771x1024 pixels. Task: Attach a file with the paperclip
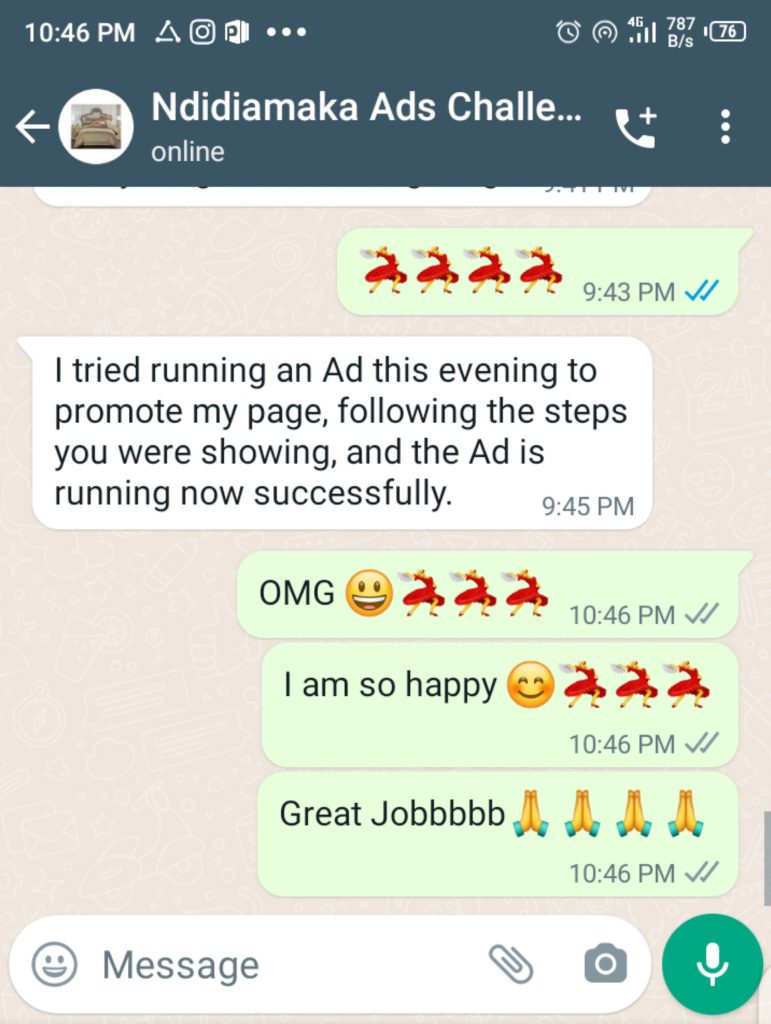click(x=511, y=964)
